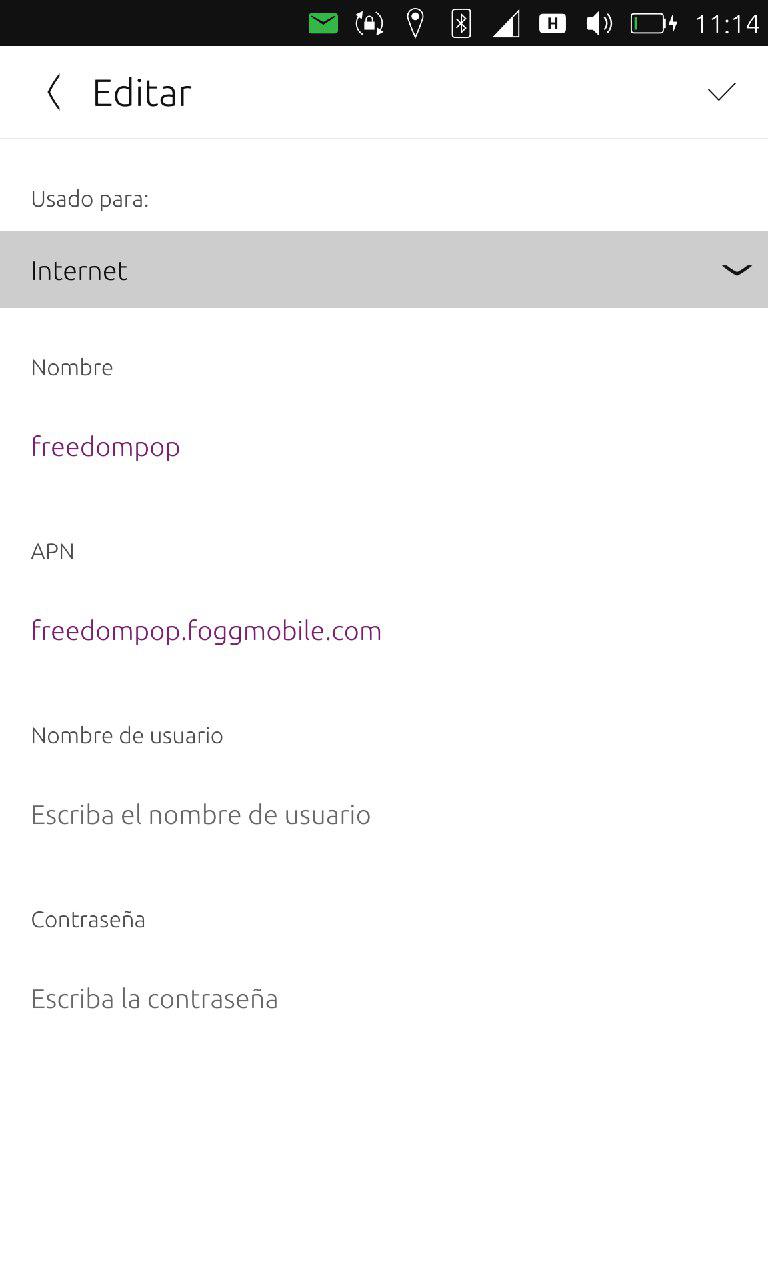The height and width of the screenshot is (1280, 768).
Task: Focus the Contraseña text field
Action: [x=384, y=998]
